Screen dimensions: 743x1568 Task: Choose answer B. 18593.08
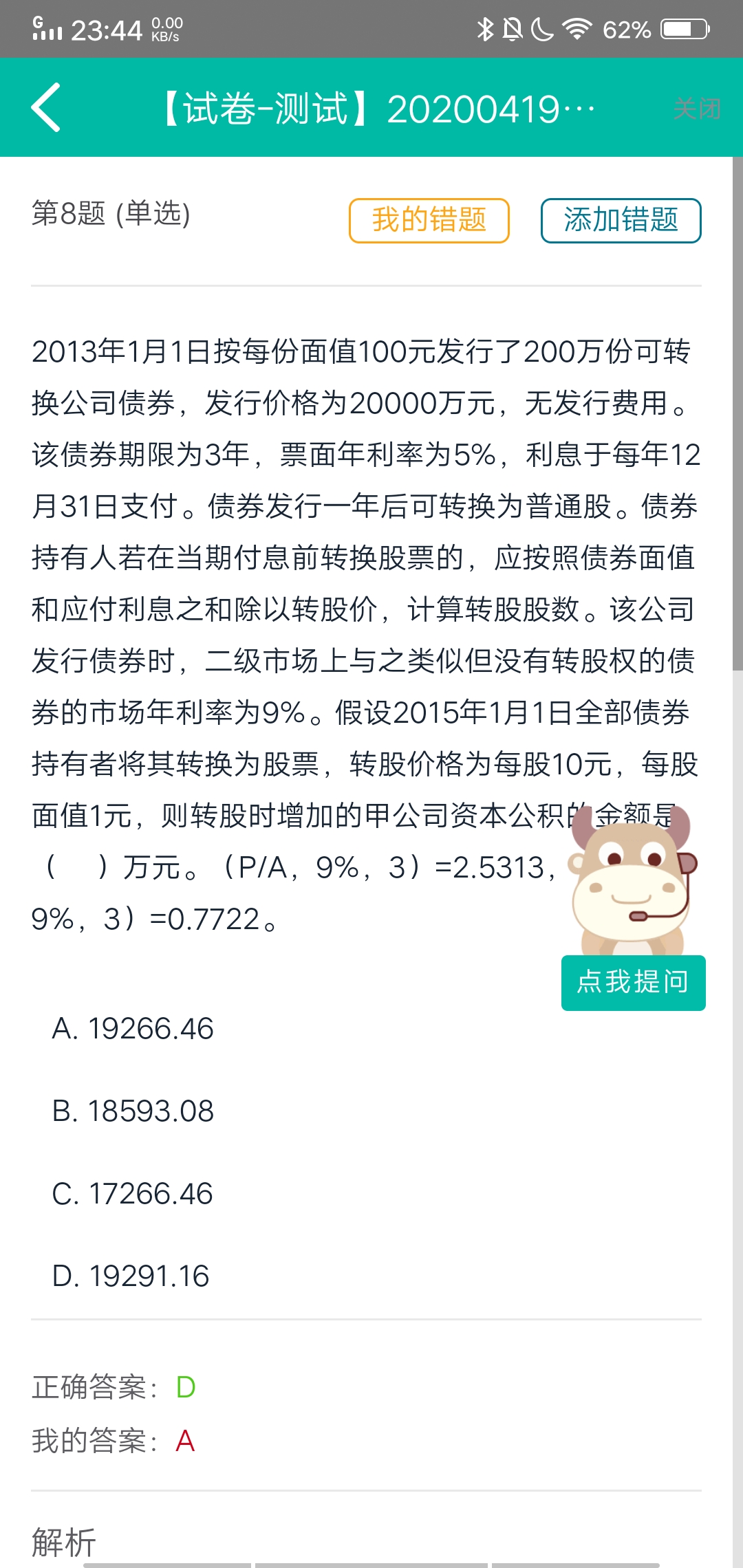pyautogui.click(x=133, y=1111)
